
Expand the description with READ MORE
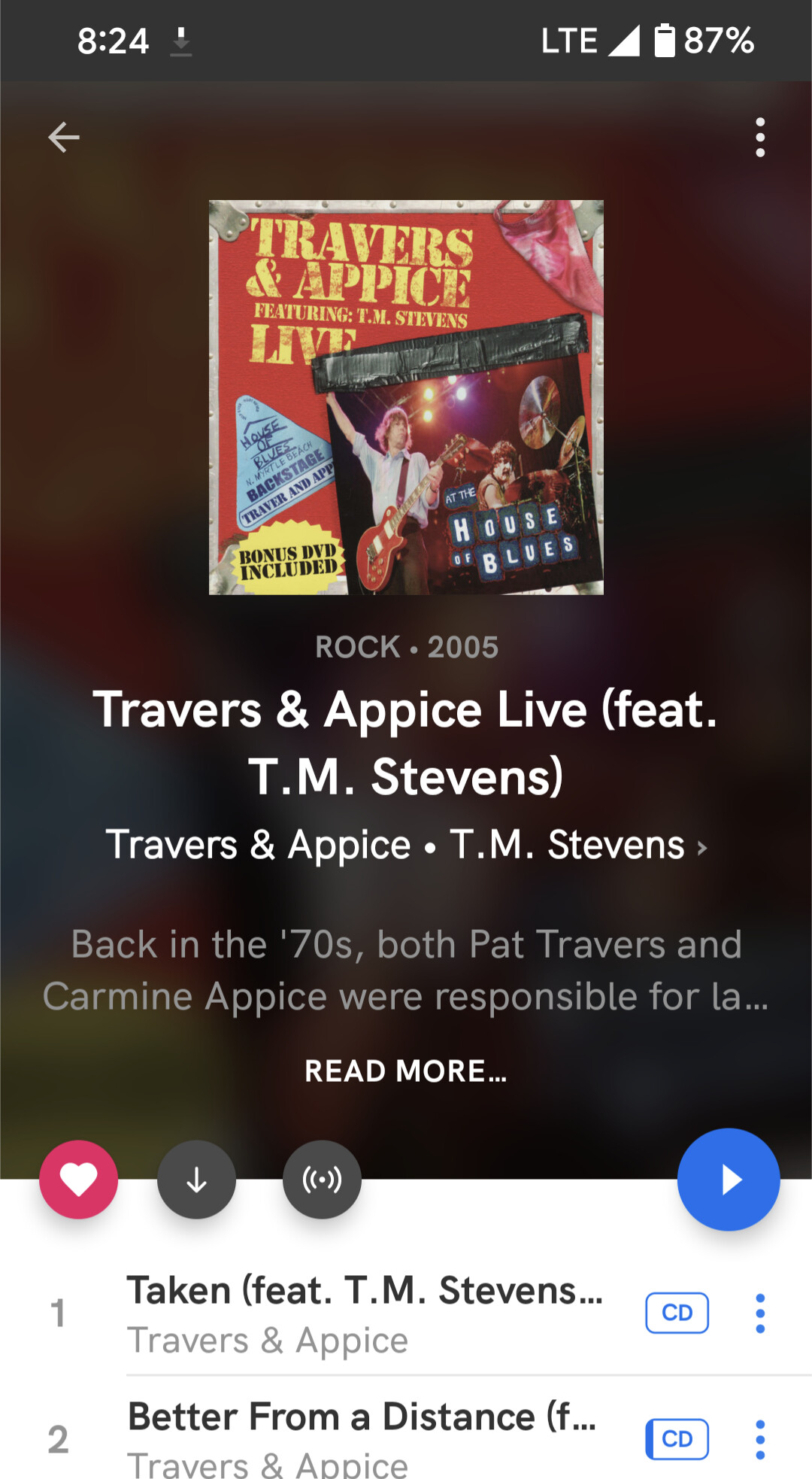coord(406,1071)
